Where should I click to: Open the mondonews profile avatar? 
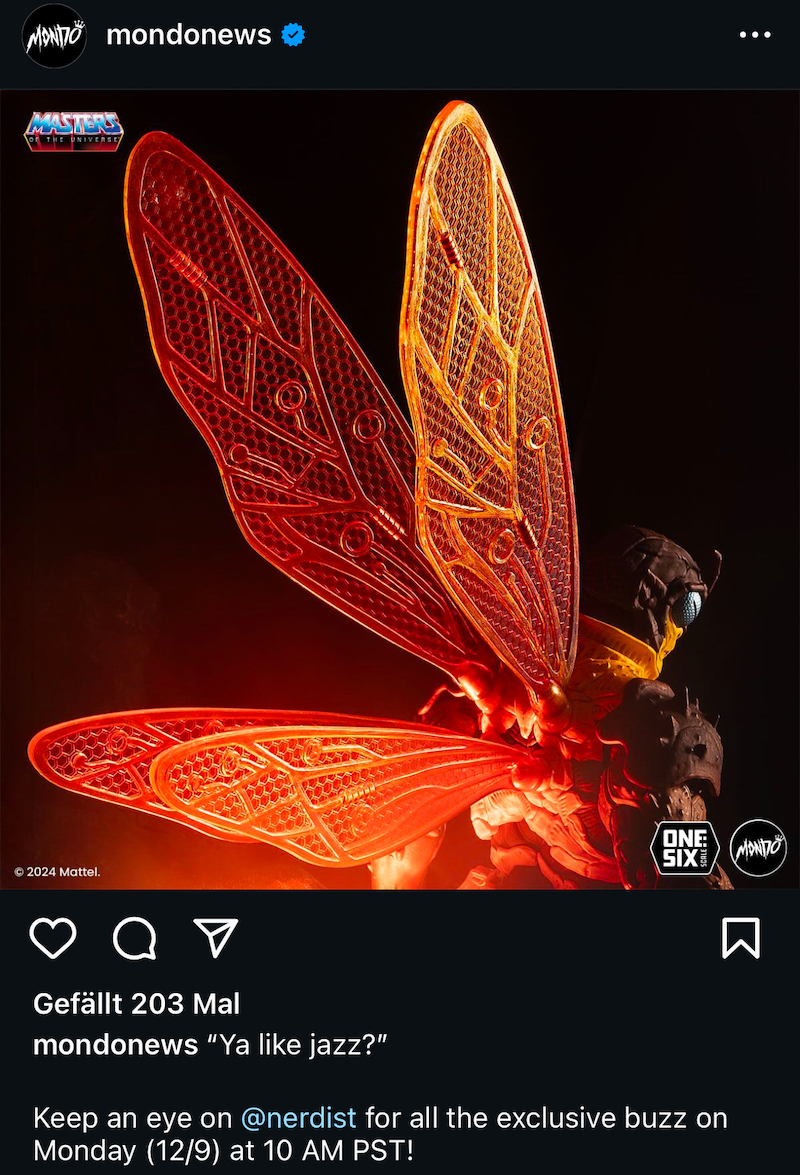pyautogui.click(x=54, y=35)
